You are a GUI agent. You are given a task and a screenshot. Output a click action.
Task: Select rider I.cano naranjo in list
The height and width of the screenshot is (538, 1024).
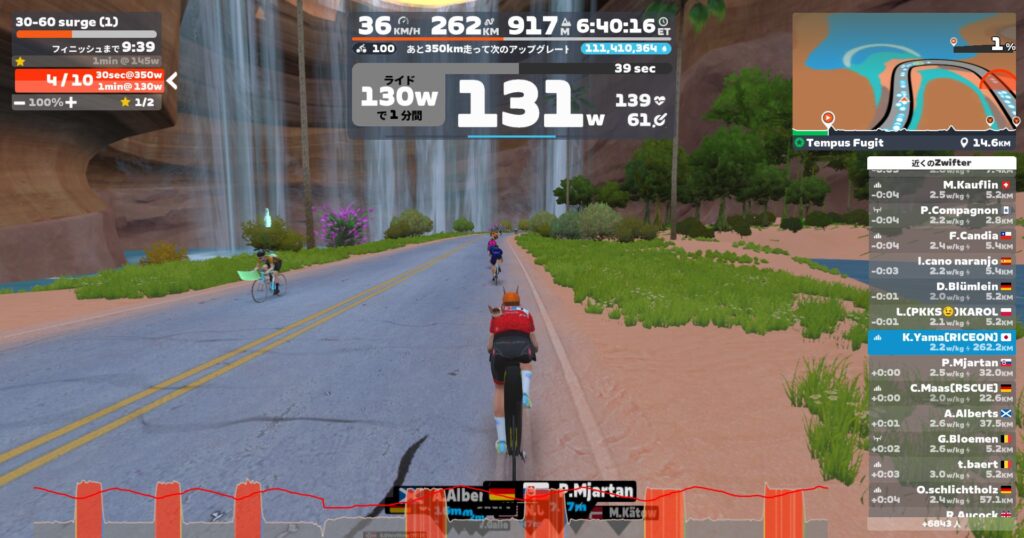pos(941,266)
